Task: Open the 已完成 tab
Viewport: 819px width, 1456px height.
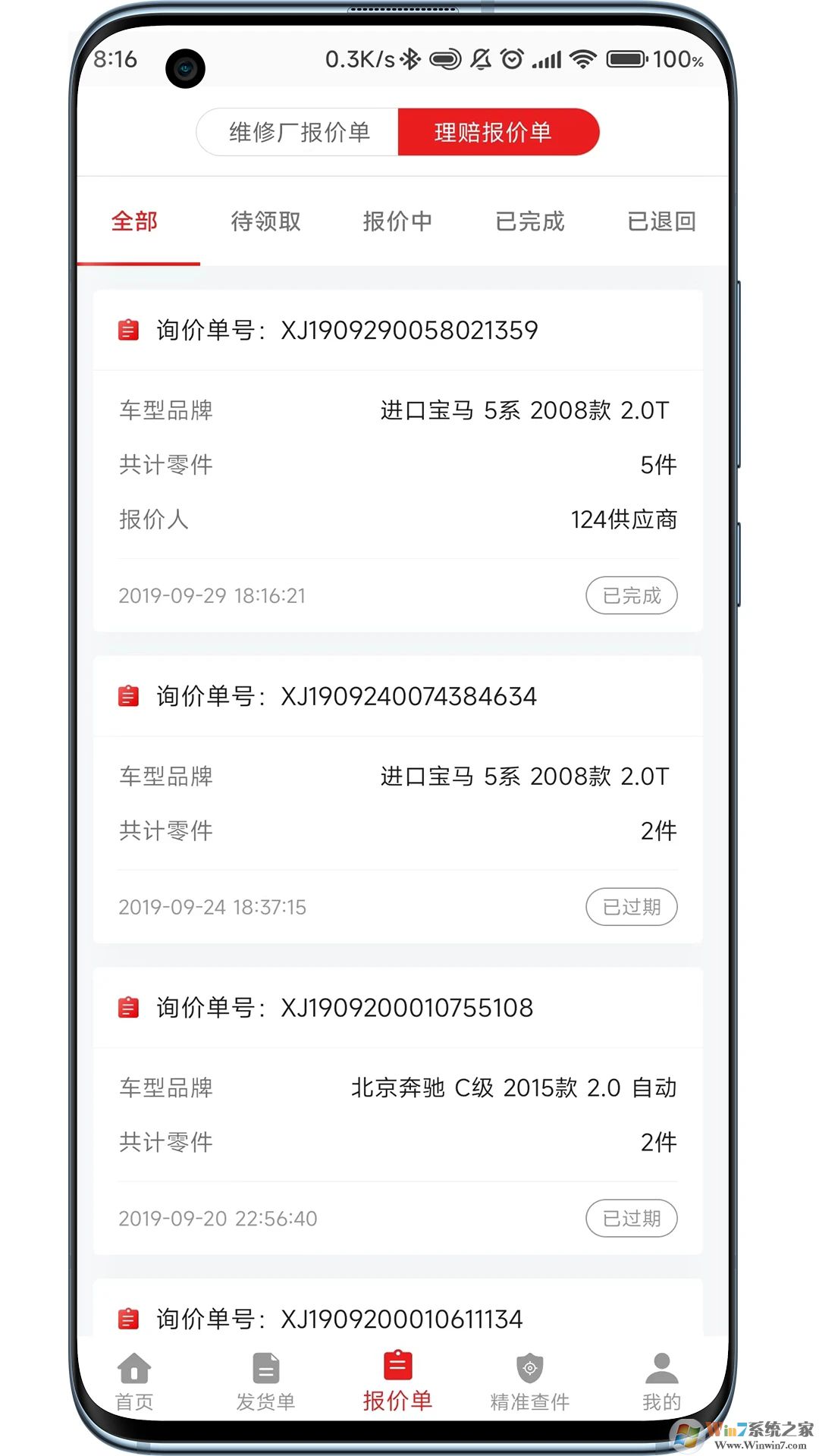Action: (529, 221)
